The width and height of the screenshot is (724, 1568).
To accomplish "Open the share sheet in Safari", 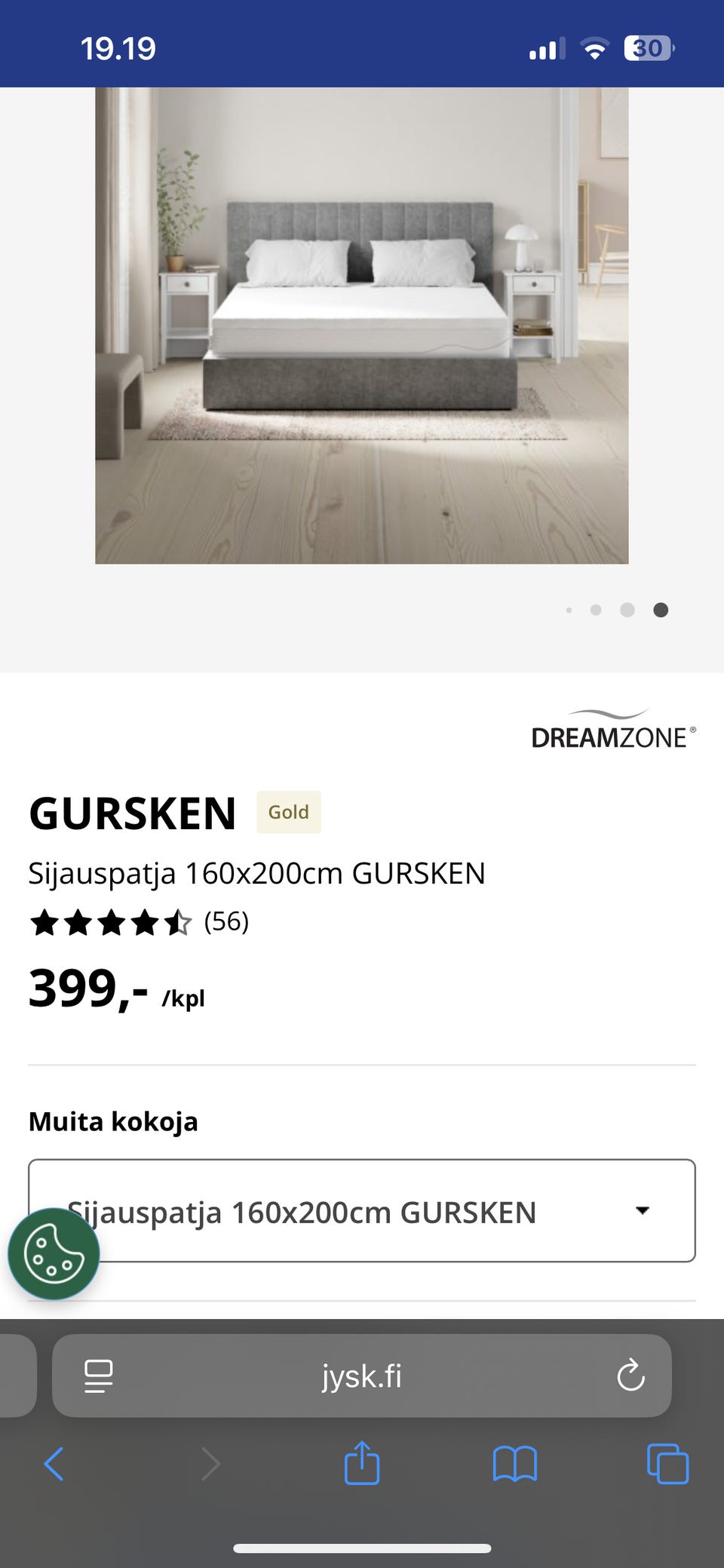I will 362,1464.
